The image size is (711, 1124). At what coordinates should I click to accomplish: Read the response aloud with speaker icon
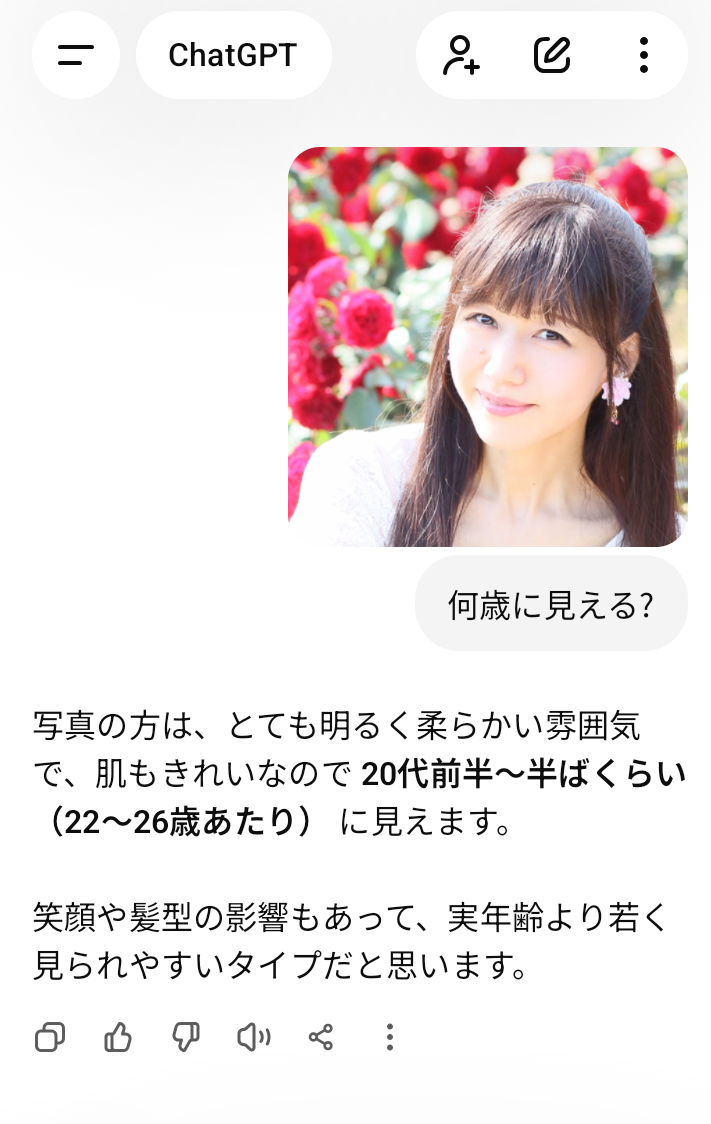click(253, 1037)
